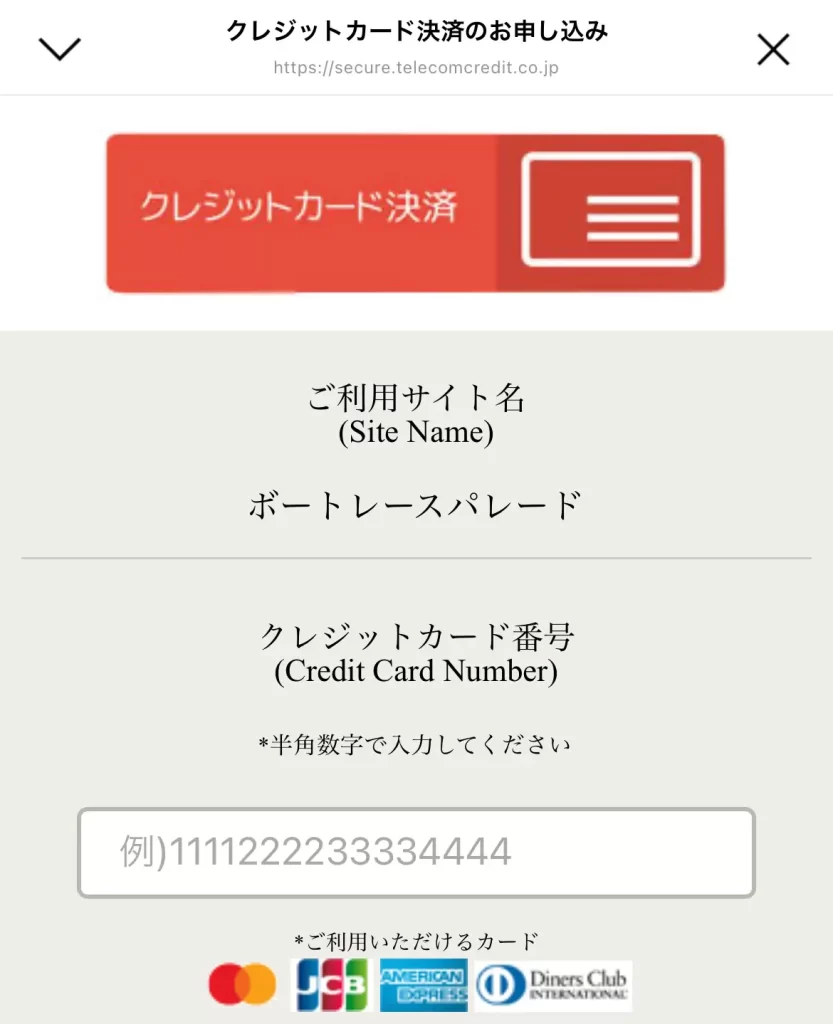Click the ご利用いただけるカード label
The image size is (833, 1024).
point(416,940)
